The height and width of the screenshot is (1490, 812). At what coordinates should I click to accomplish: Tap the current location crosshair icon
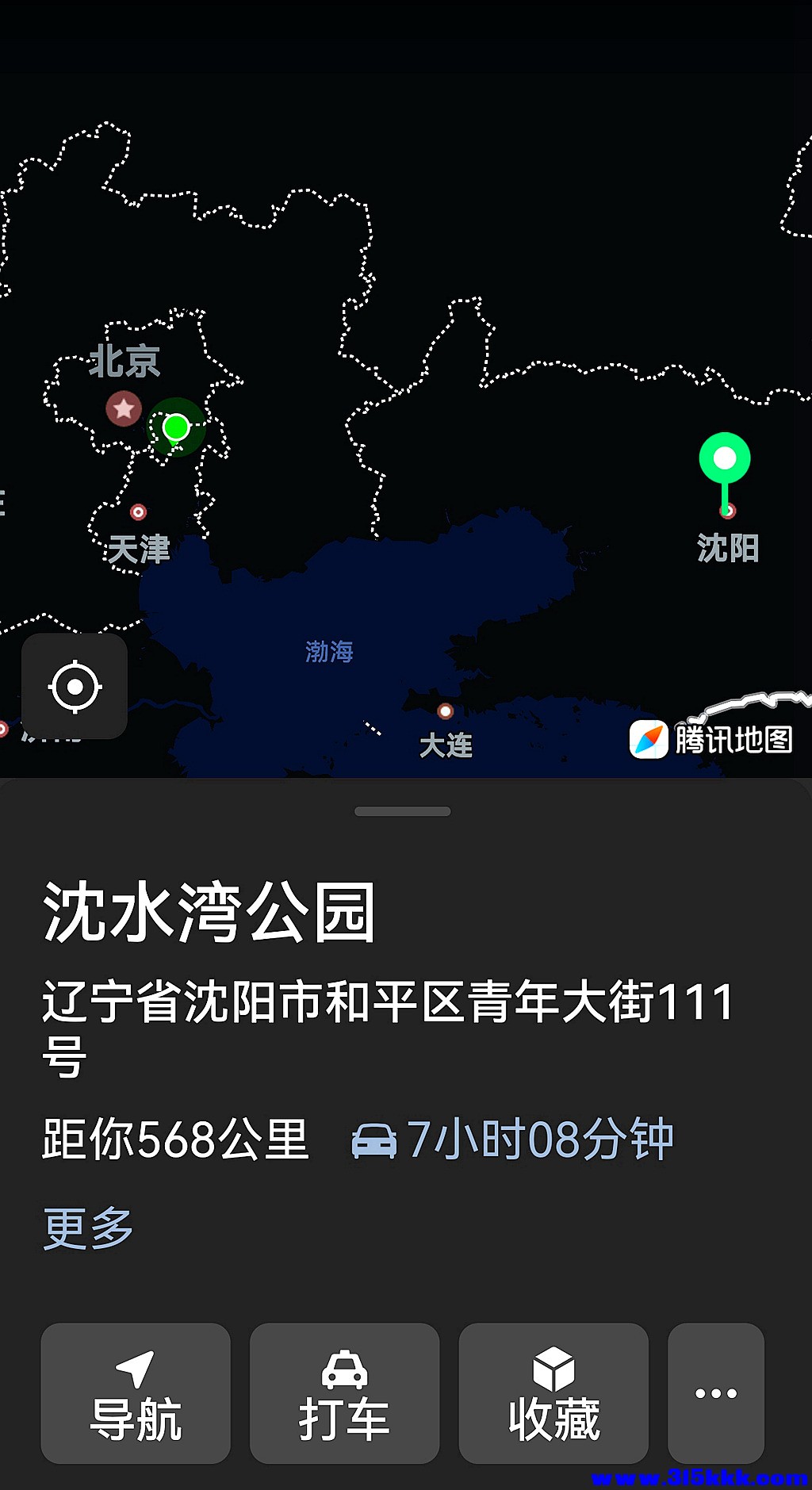pos(75,688)
